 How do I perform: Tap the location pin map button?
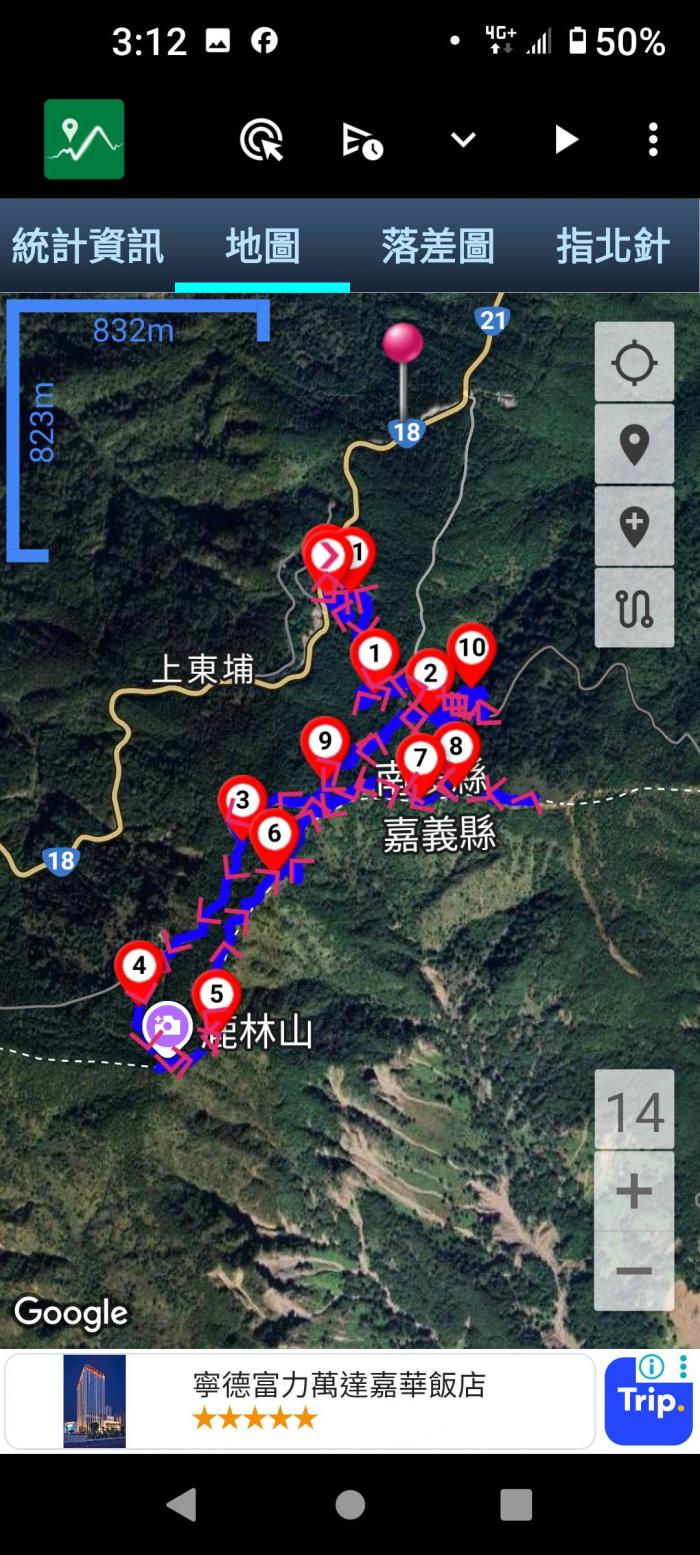[x=634, y=444]
